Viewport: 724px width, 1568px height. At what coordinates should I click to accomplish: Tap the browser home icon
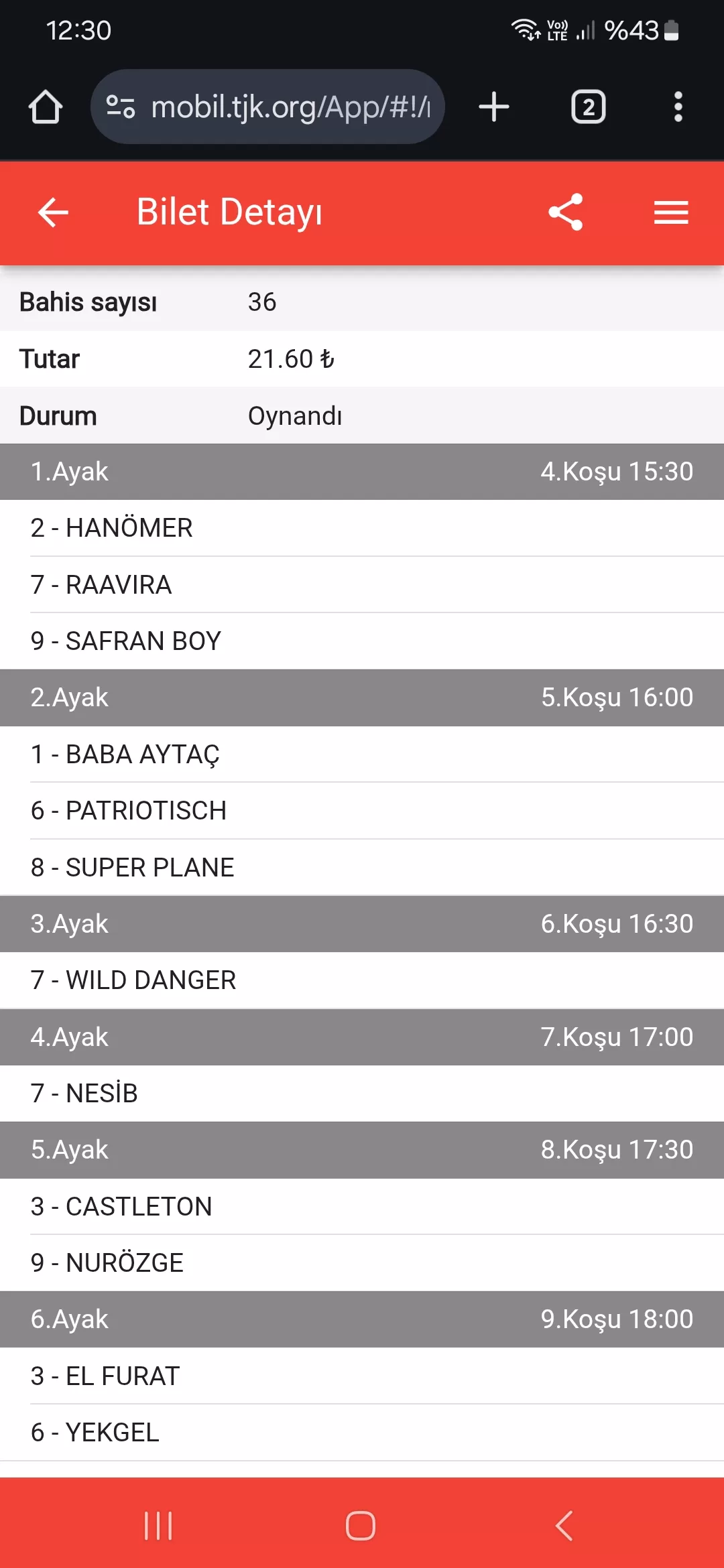point(46,107)
